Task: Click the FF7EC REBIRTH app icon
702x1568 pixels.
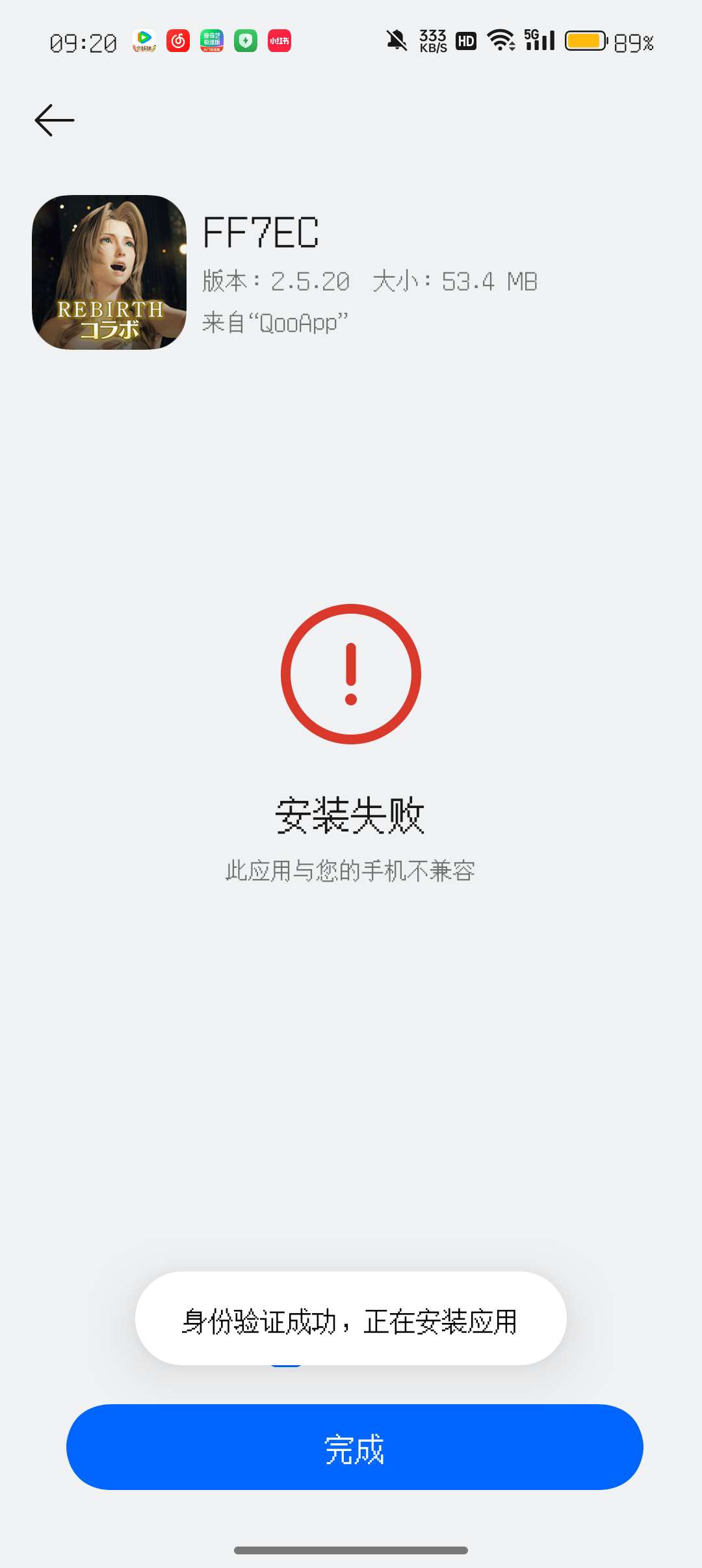Action: click(110, 272)
